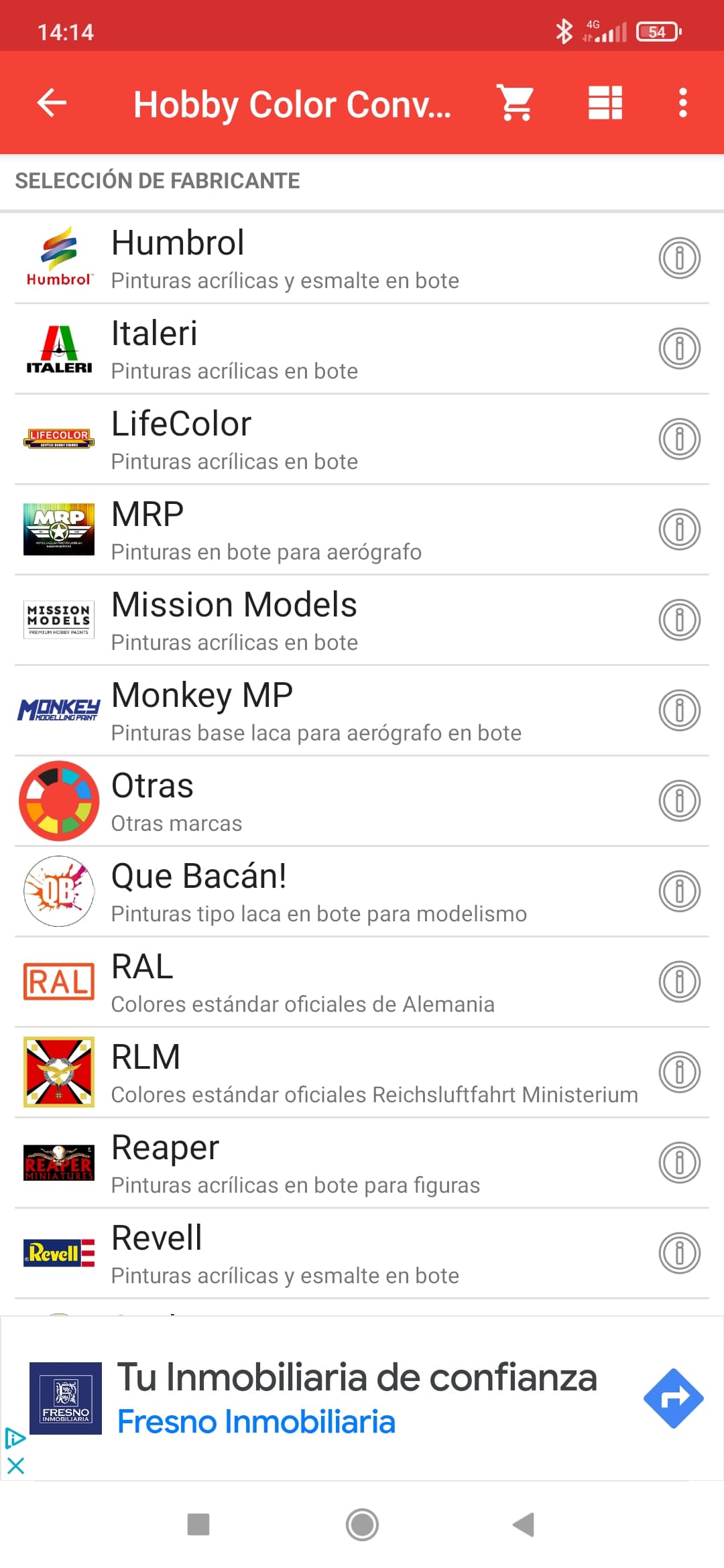Open the overflow menu
724x1568 pixels.
click(682, 103)
